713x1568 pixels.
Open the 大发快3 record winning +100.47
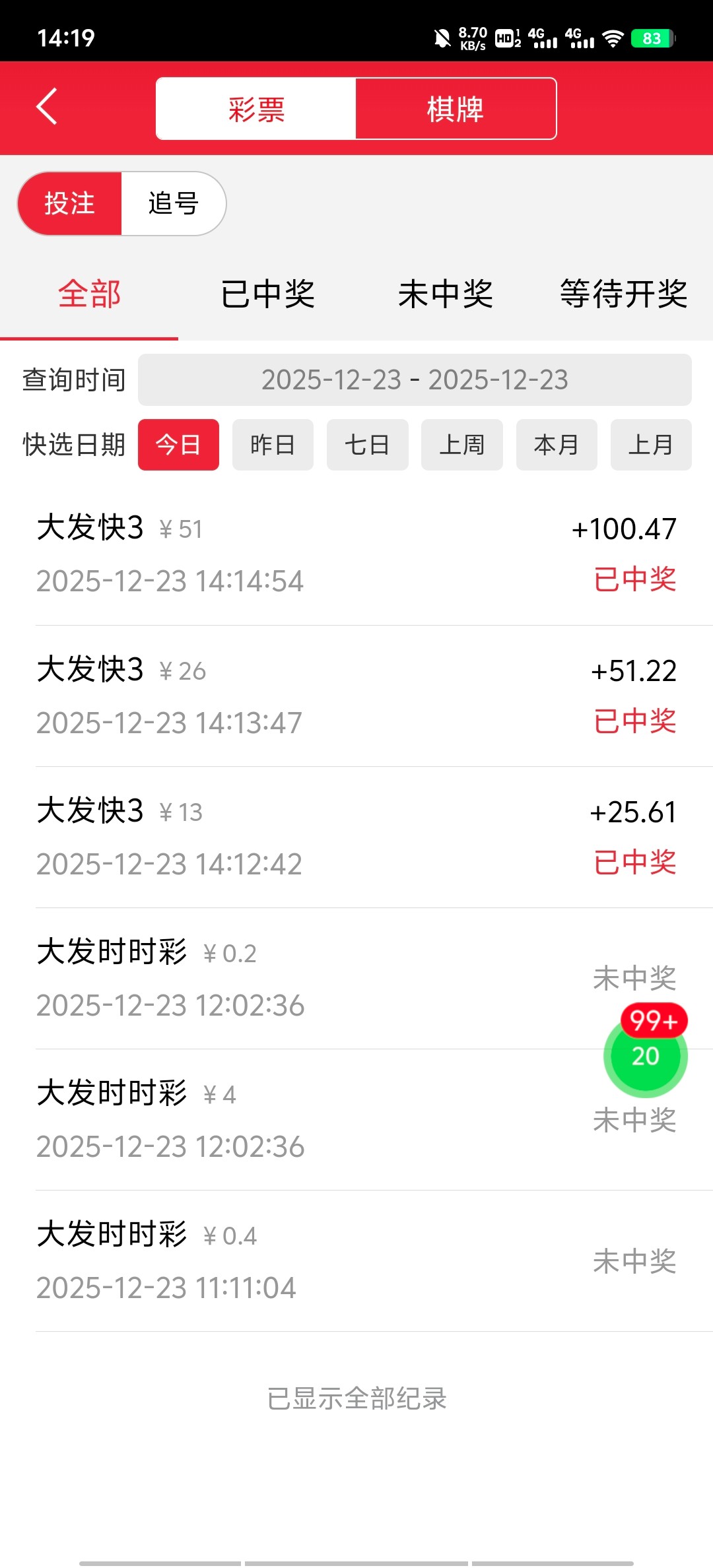(x=356, y=554)
